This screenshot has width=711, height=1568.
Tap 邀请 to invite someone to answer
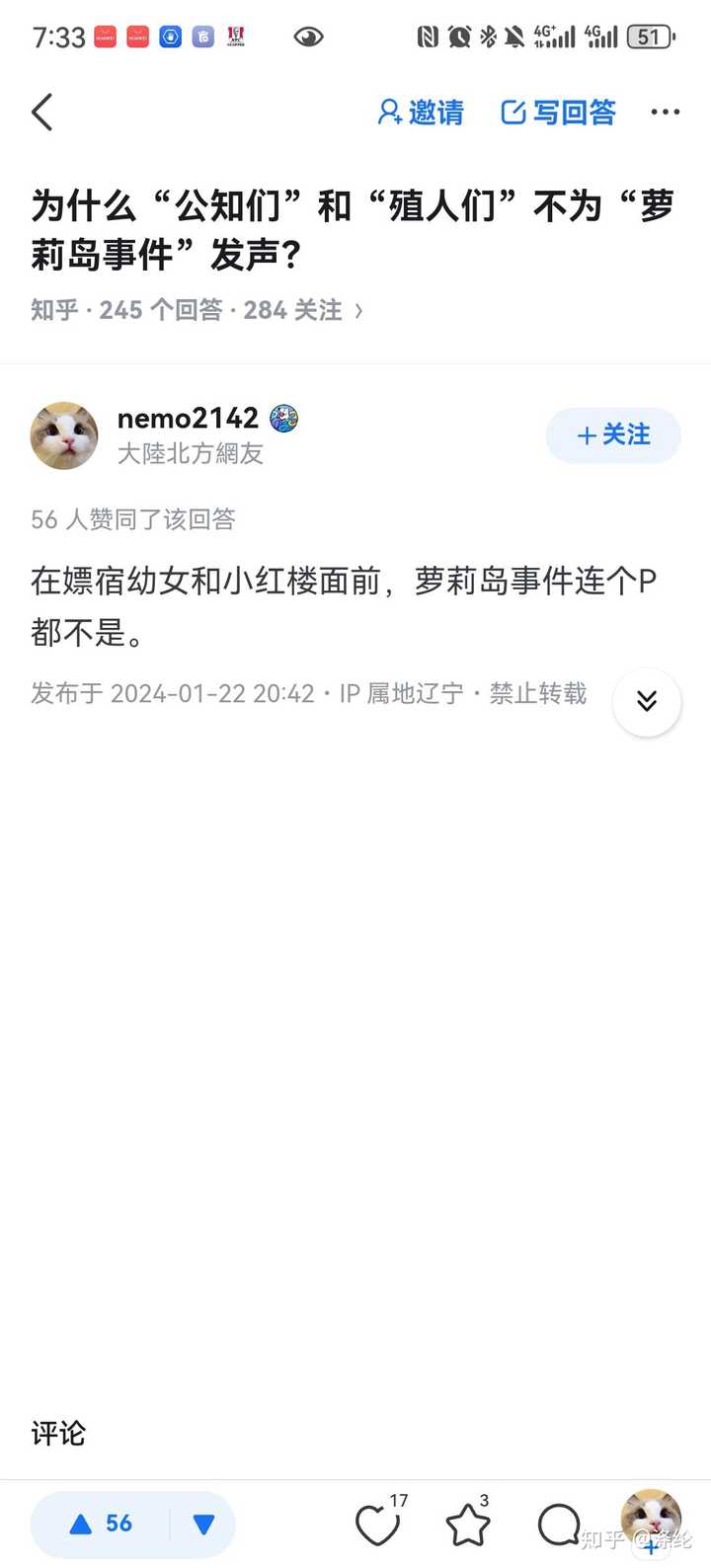coord(421,113)
